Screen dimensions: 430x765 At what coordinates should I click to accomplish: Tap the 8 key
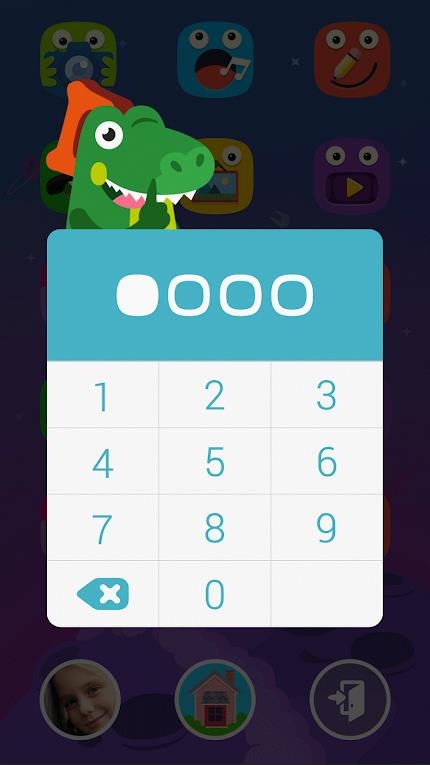tap(215, 528)
